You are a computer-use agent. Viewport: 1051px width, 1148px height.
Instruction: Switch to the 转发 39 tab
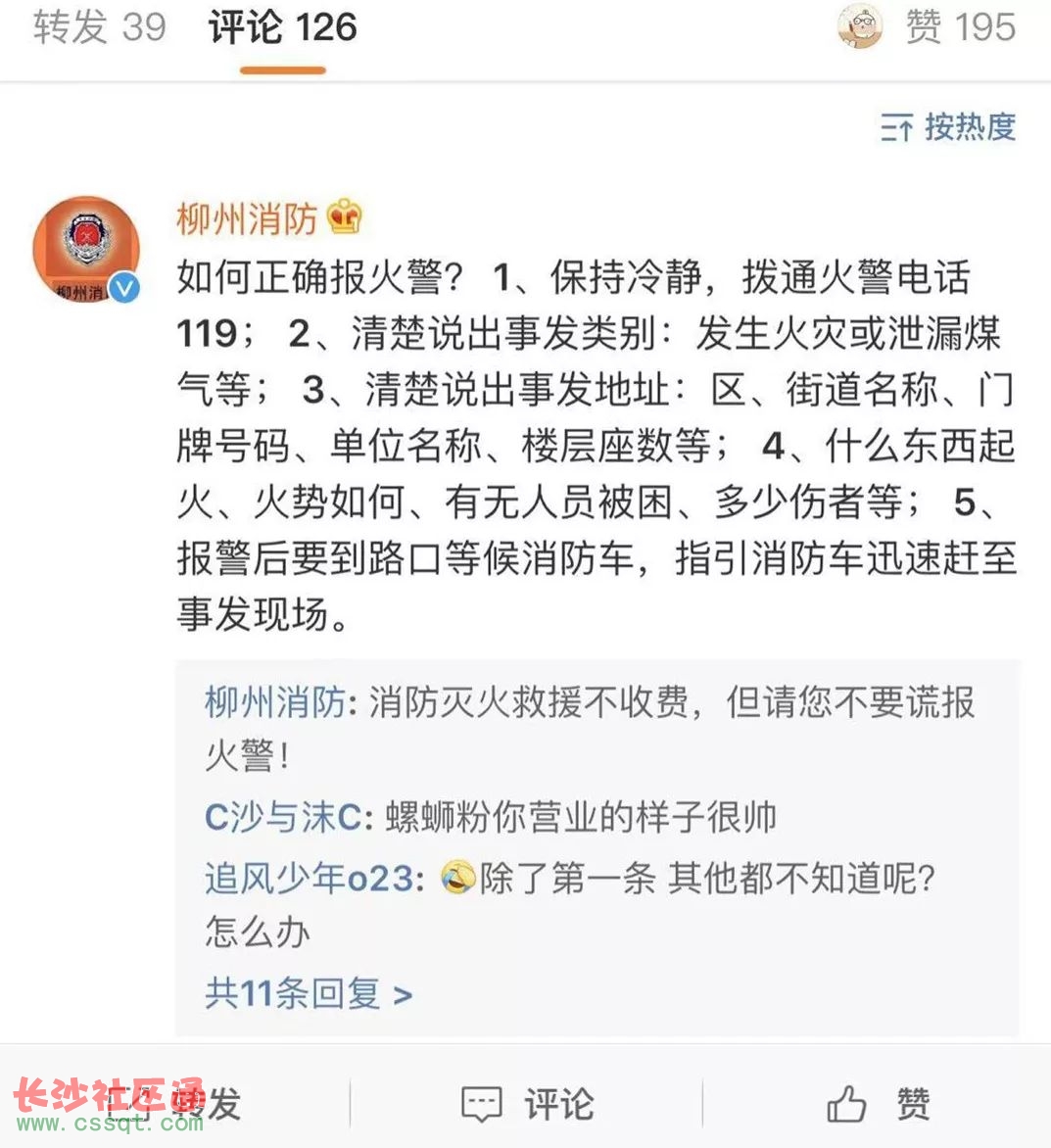click(x=99, y=27)
